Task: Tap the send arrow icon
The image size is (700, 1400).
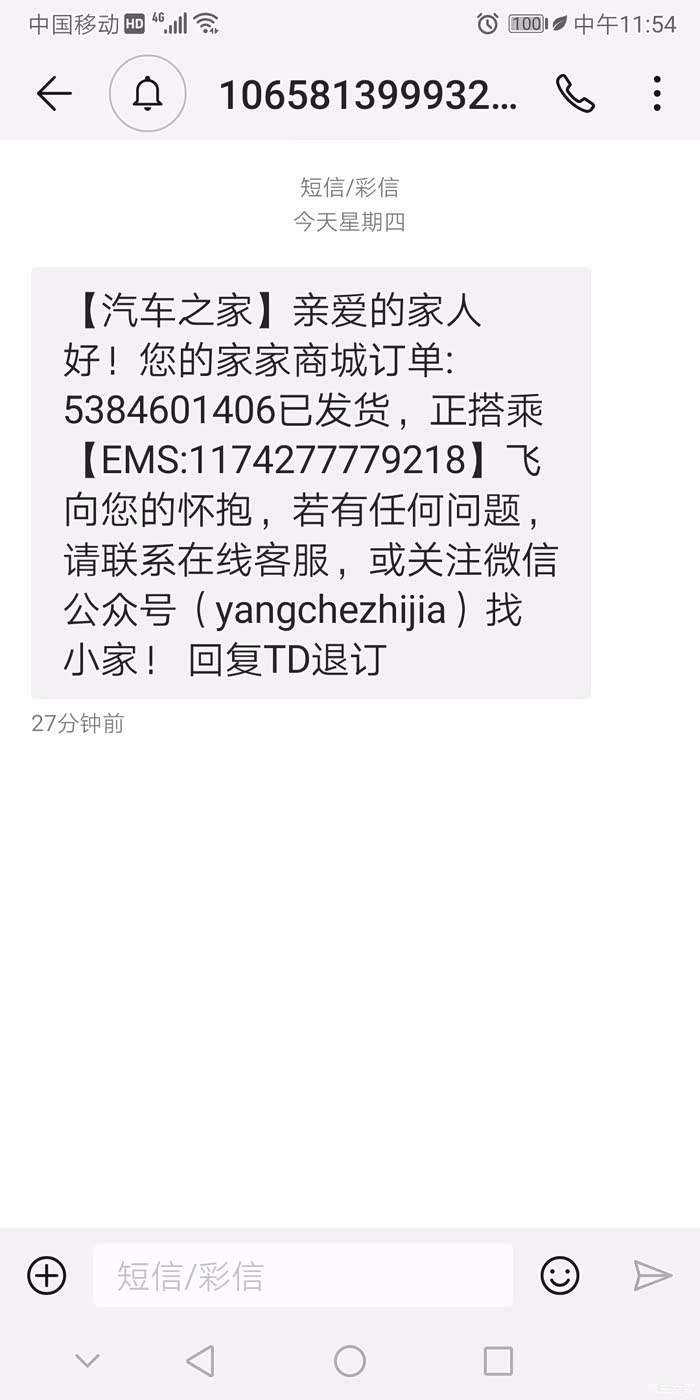Action: tap(652, 1275)
